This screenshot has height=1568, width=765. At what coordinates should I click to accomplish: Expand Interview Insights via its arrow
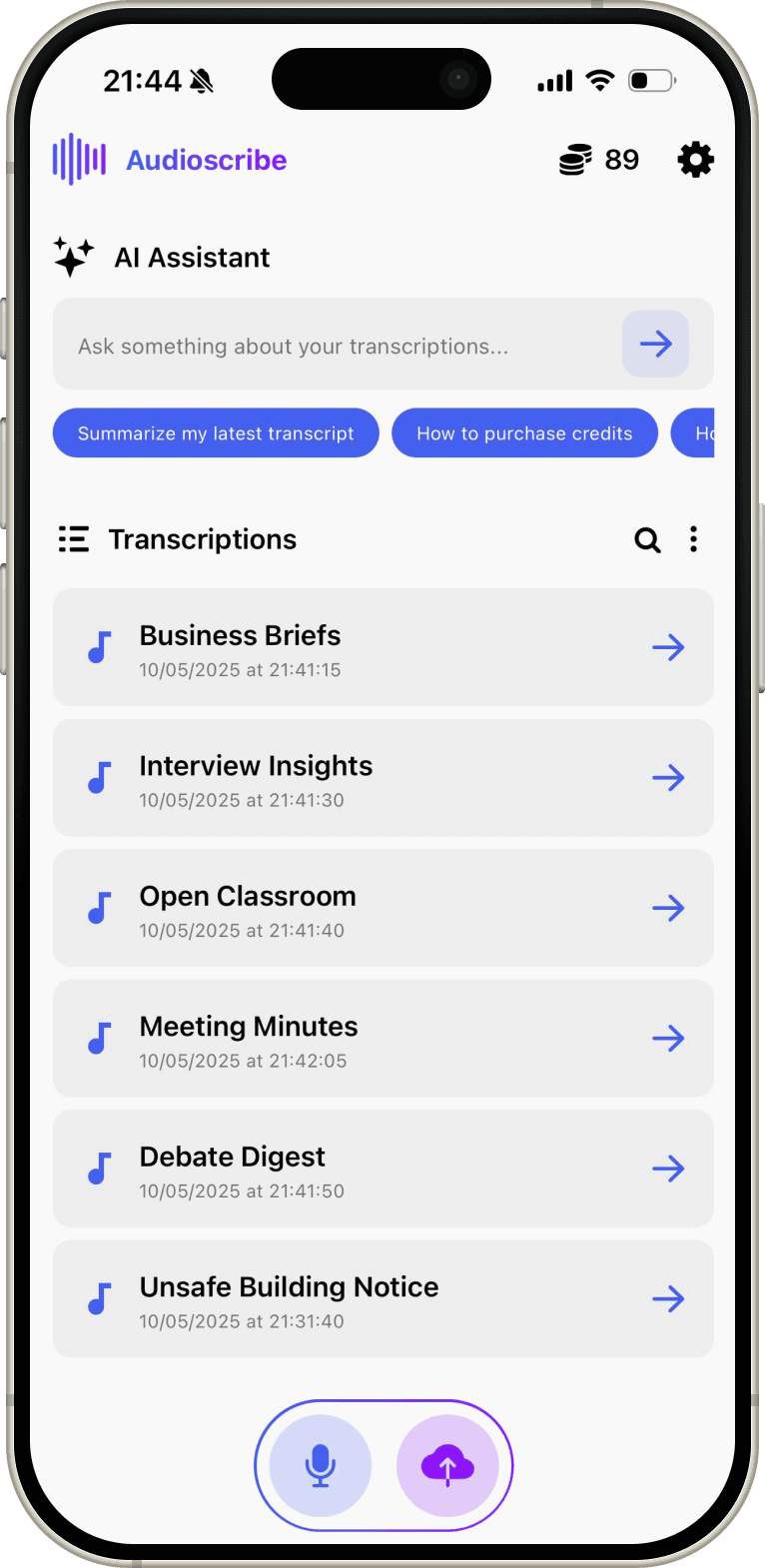668,777
